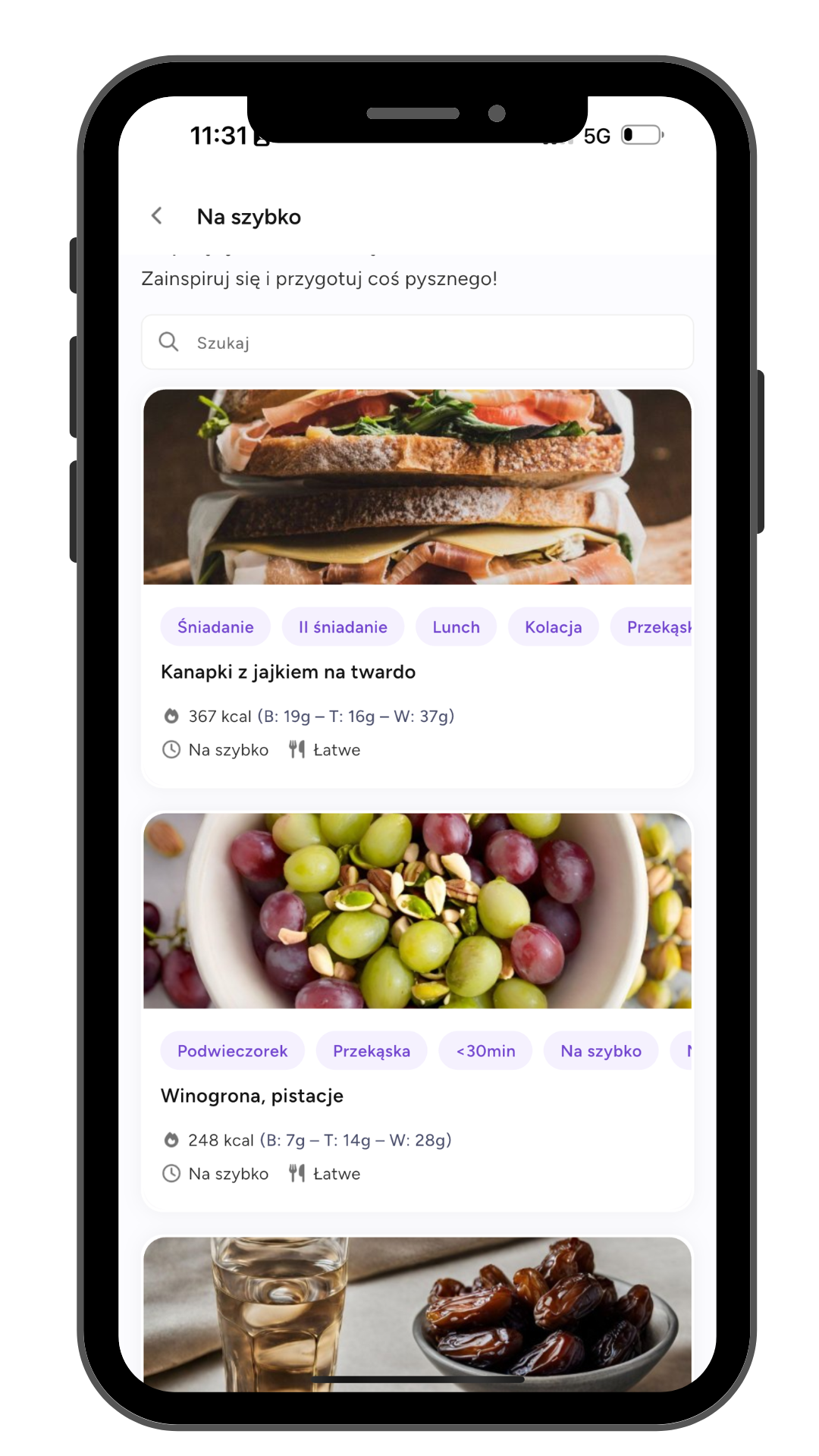Select the <30min chip
This screenshot has height=1456, width=819.
(x=485, y=1051)
